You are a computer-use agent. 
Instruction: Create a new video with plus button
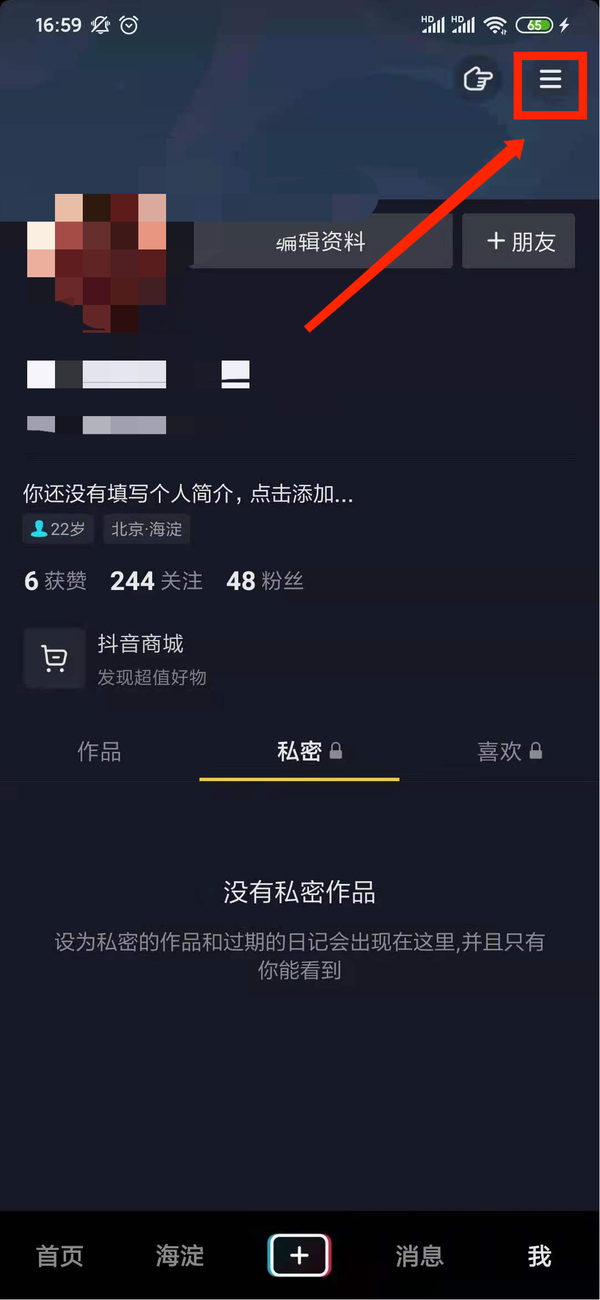click(299, 1256)
